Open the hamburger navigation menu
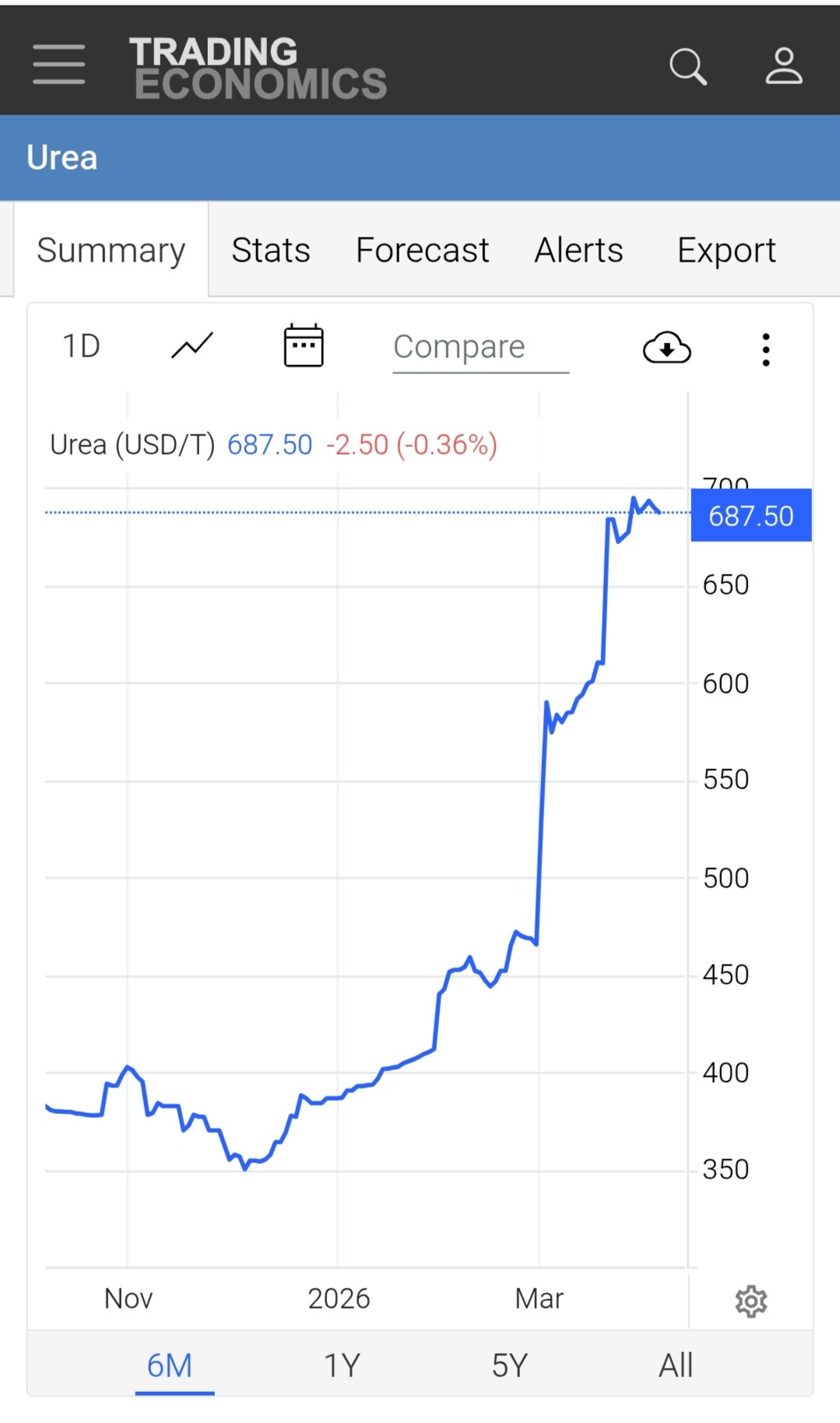 59,64
